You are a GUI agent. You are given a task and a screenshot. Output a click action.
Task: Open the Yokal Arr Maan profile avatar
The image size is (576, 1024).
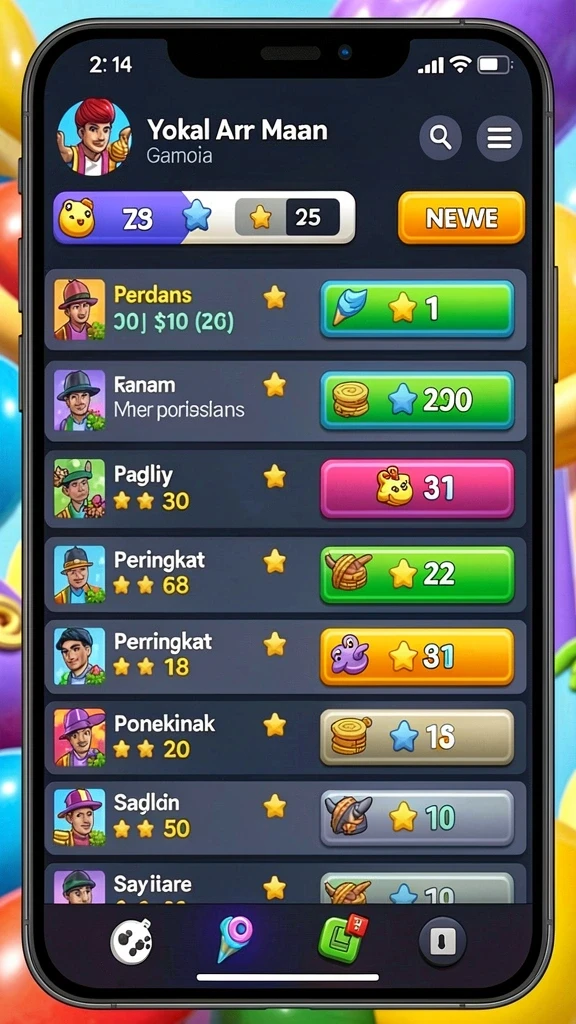[x=95, y=138]
